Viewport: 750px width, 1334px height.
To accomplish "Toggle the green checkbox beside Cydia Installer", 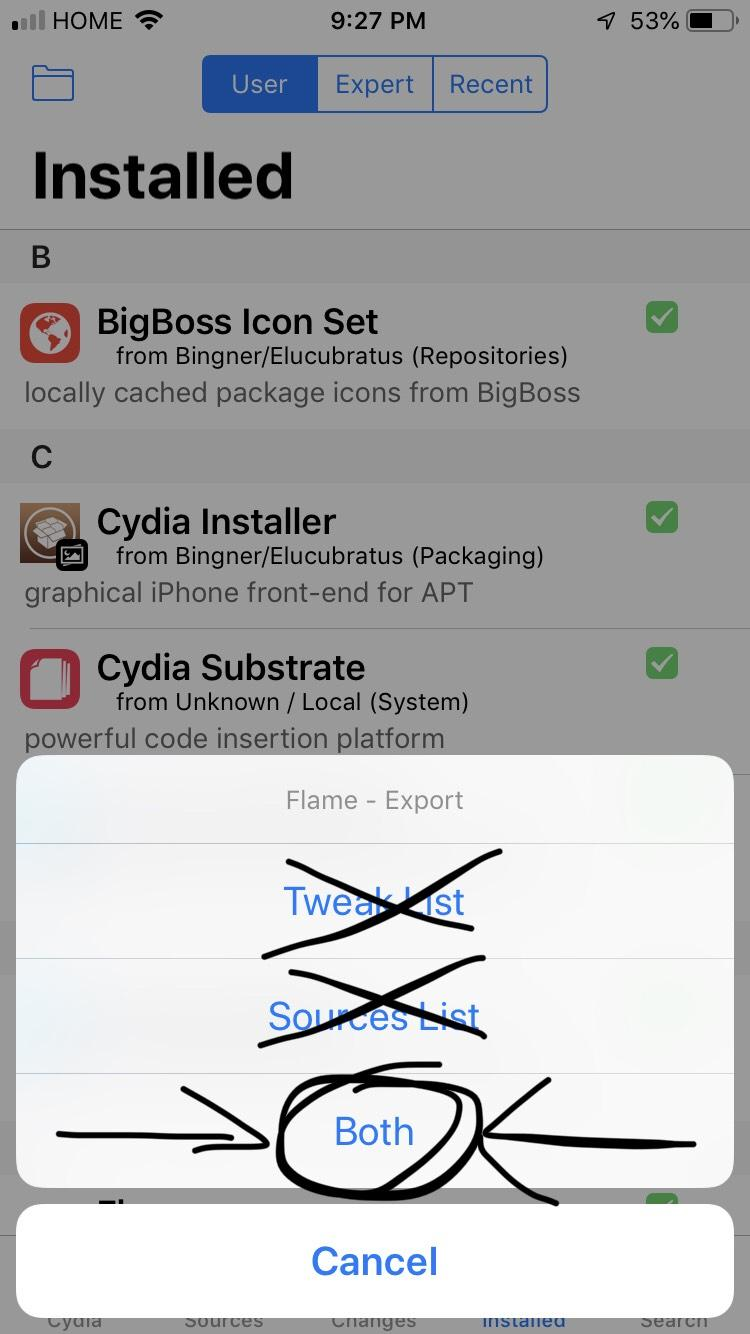I will 661,517.
